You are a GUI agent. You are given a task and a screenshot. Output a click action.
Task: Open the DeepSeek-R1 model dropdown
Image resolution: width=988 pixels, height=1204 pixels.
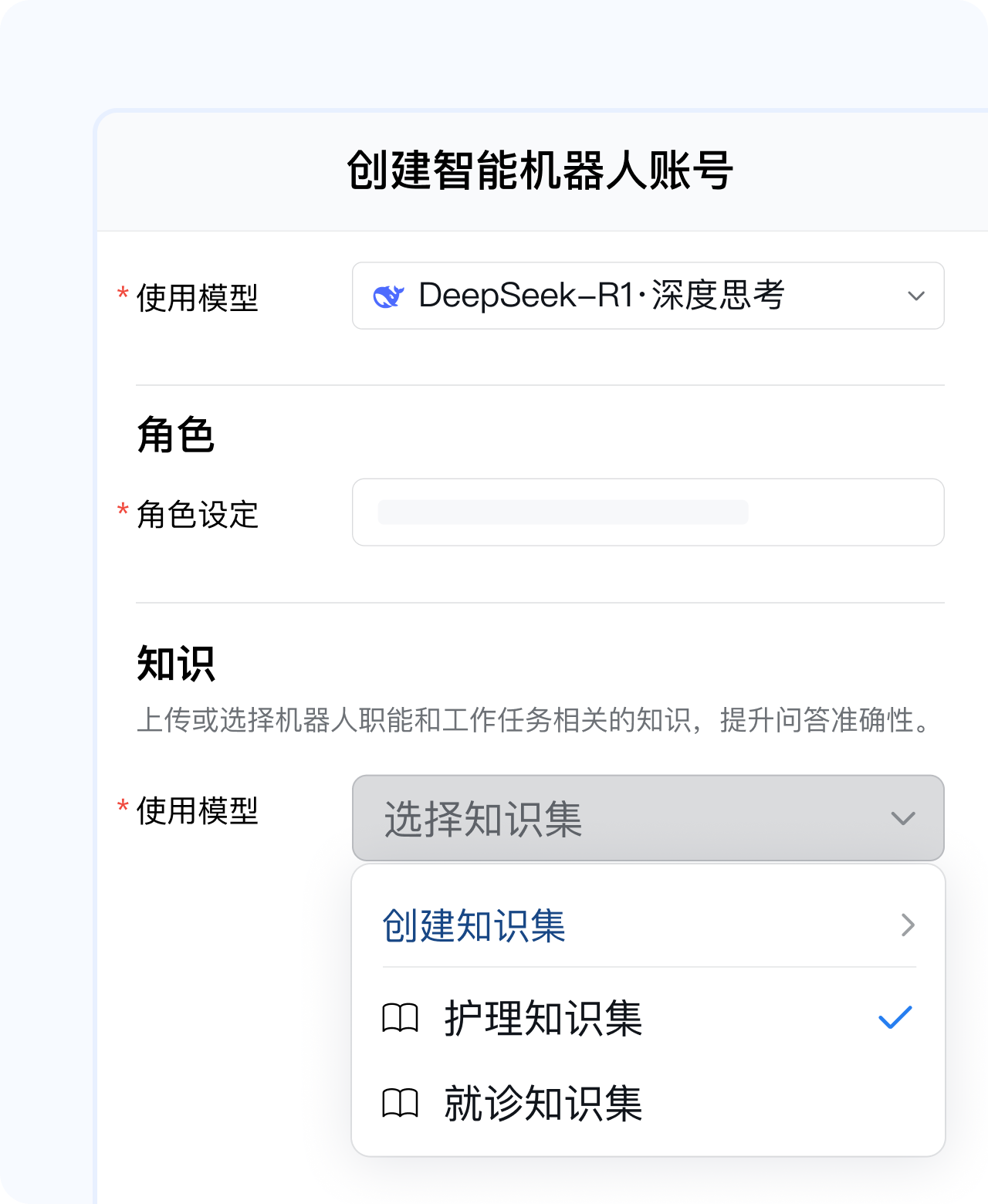(x=647, y=296)
